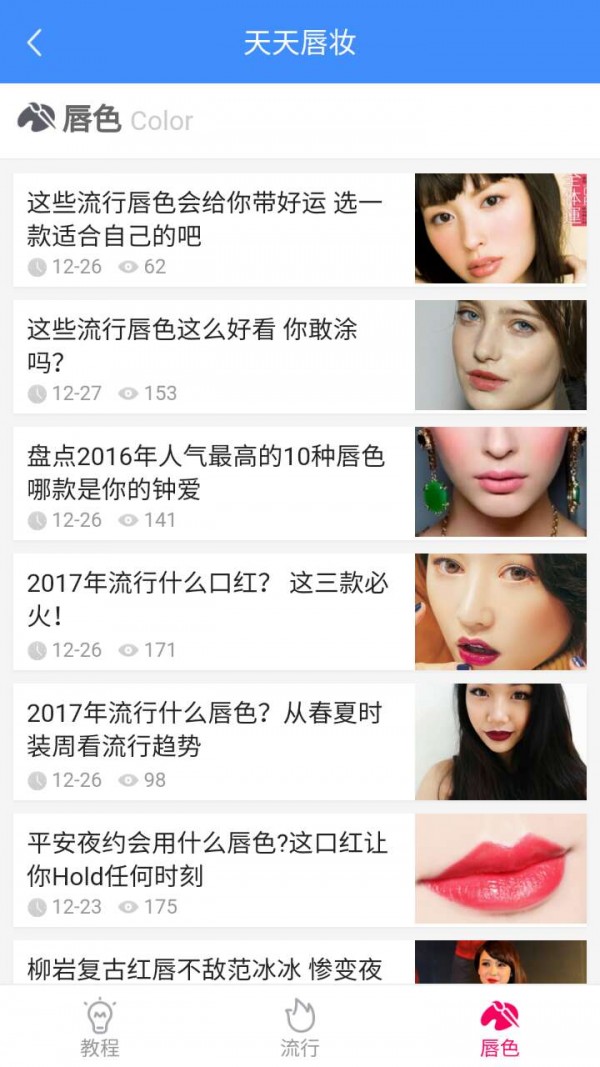Switch to the 流行 tab
This screenshot has width=600, height=1067.
(300, 1027)
